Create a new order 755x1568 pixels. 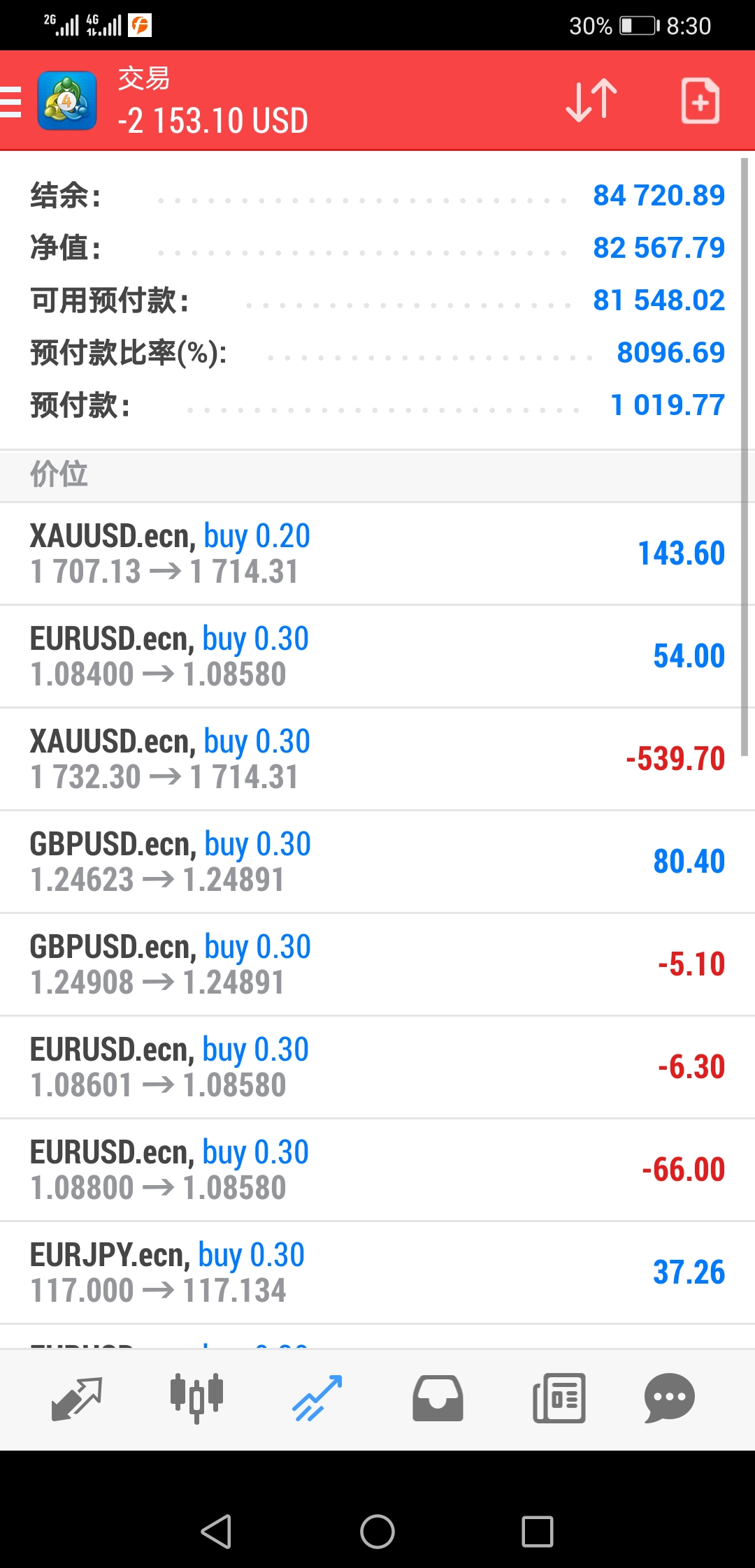tap(700, 101)
